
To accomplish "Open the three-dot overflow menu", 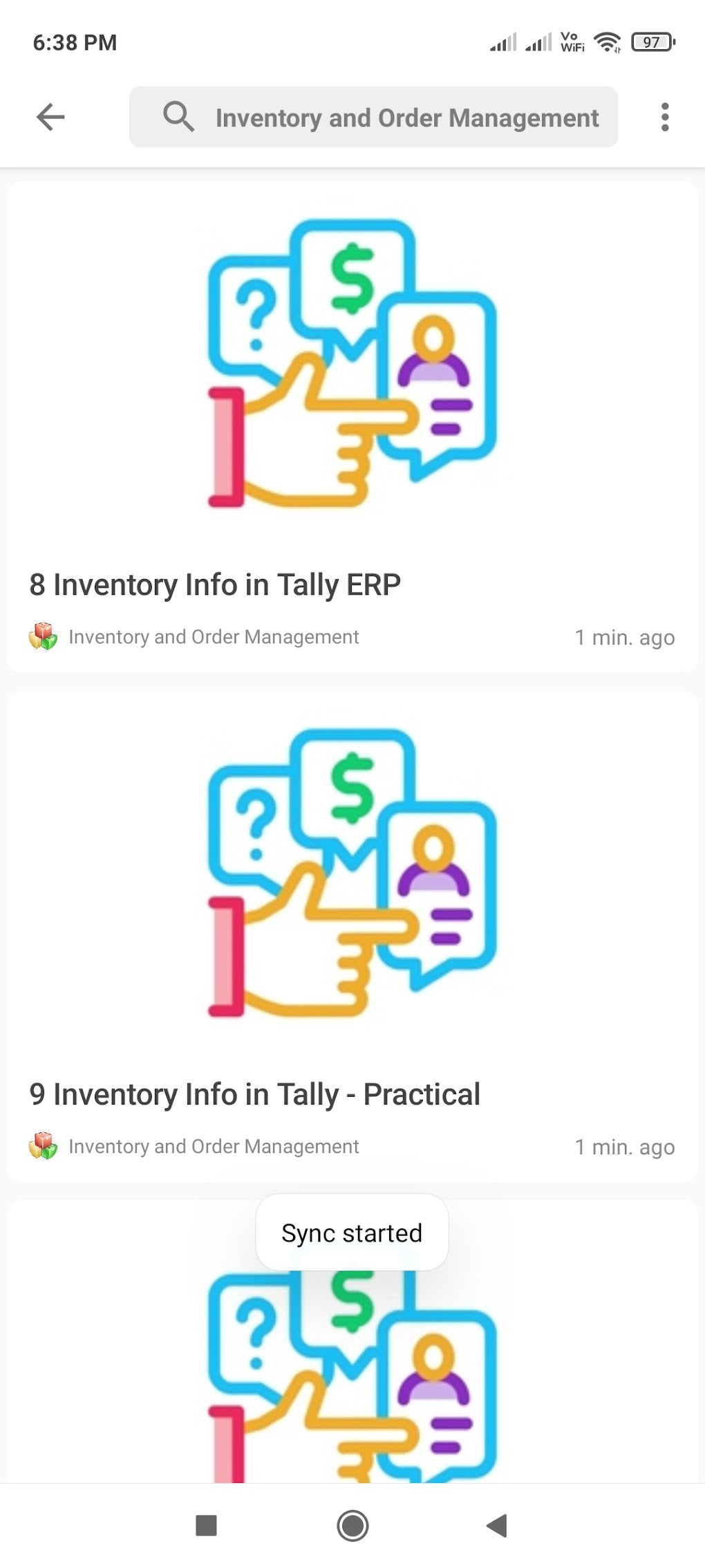I will [x=665, y=117].
